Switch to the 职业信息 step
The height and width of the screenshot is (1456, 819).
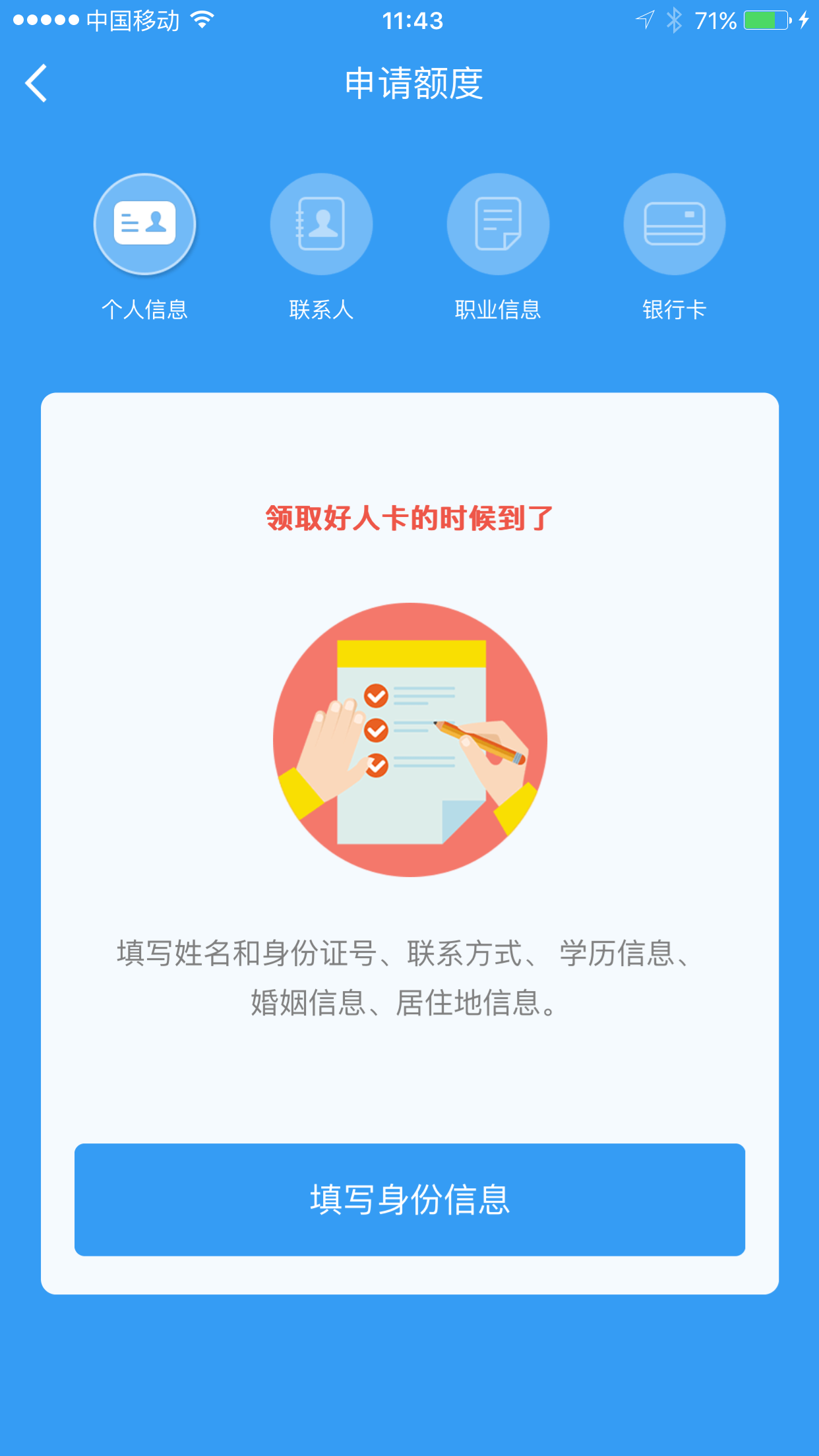point(498,224)
